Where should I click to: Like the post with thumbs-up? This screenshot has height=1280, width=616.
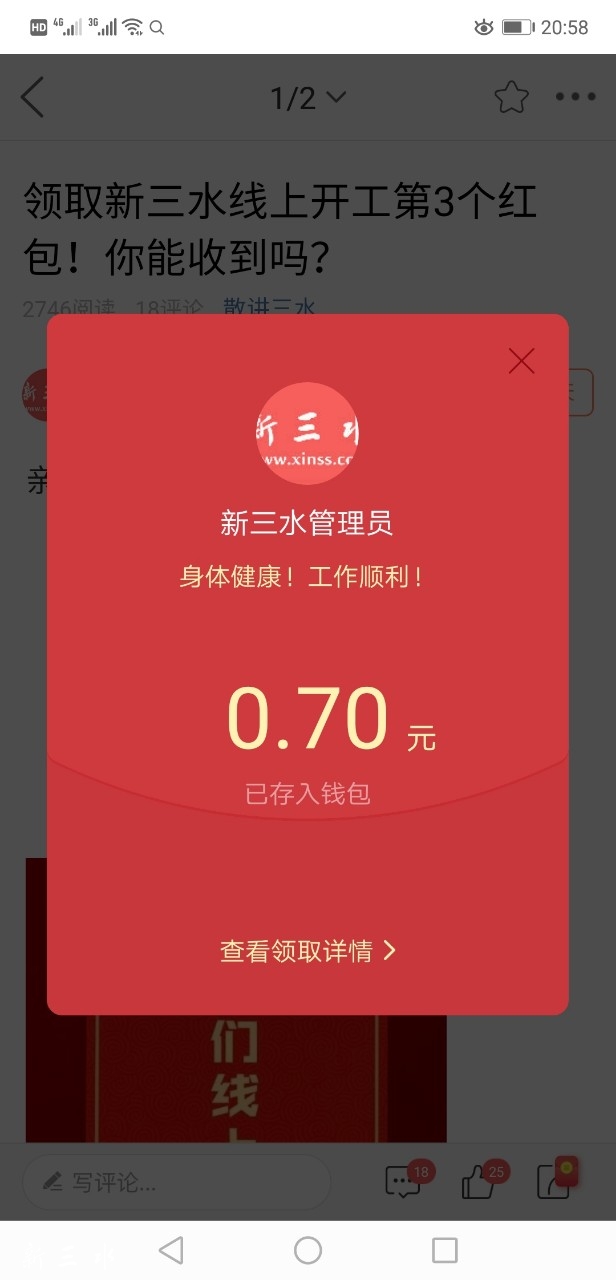pos(480,1182)
